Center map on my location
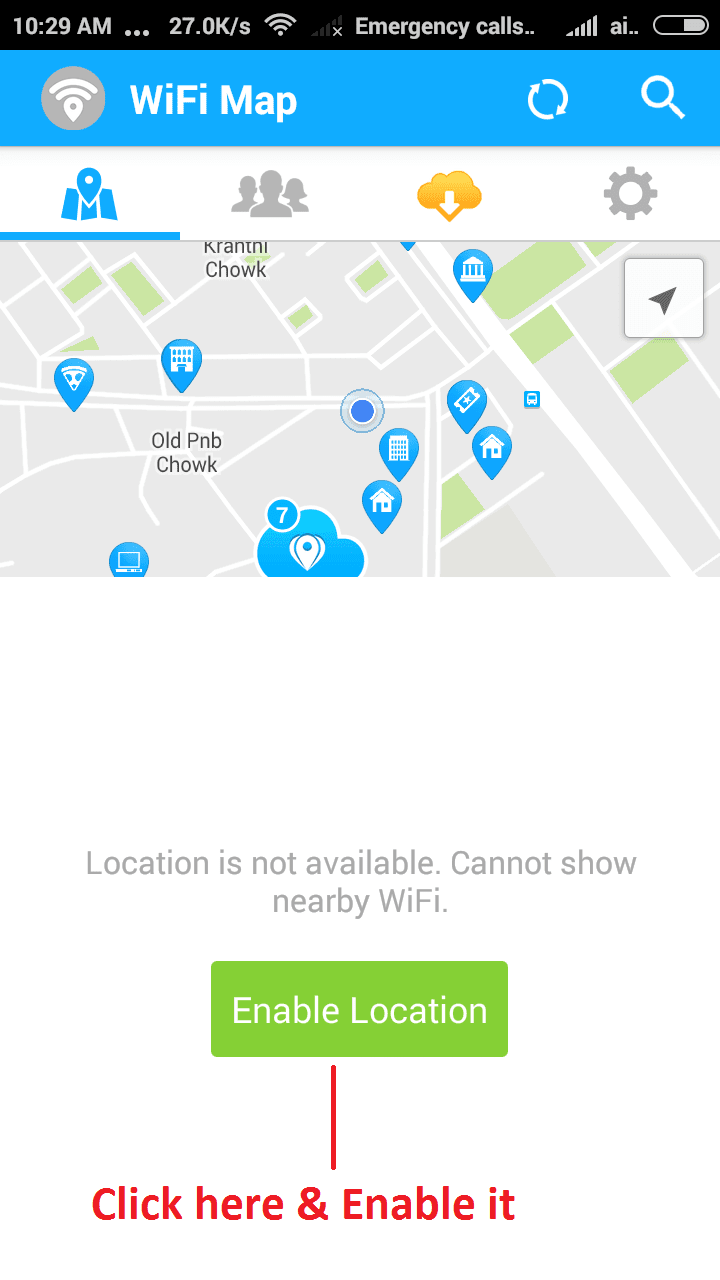The width and height of the screenshot is (720, 1280). pyautogui.click(x=663, y=299)
